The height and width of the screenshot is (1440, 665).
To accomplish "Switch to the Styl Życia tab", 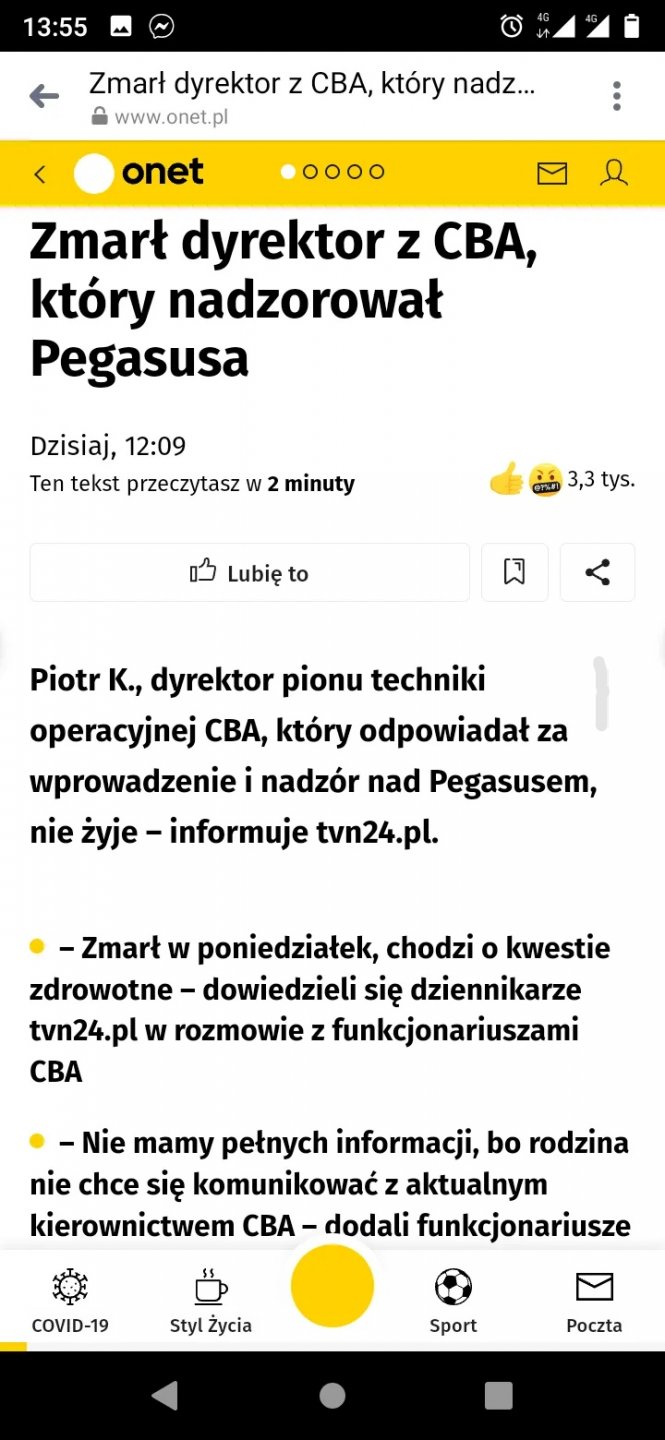I will tap(210, 1300).
